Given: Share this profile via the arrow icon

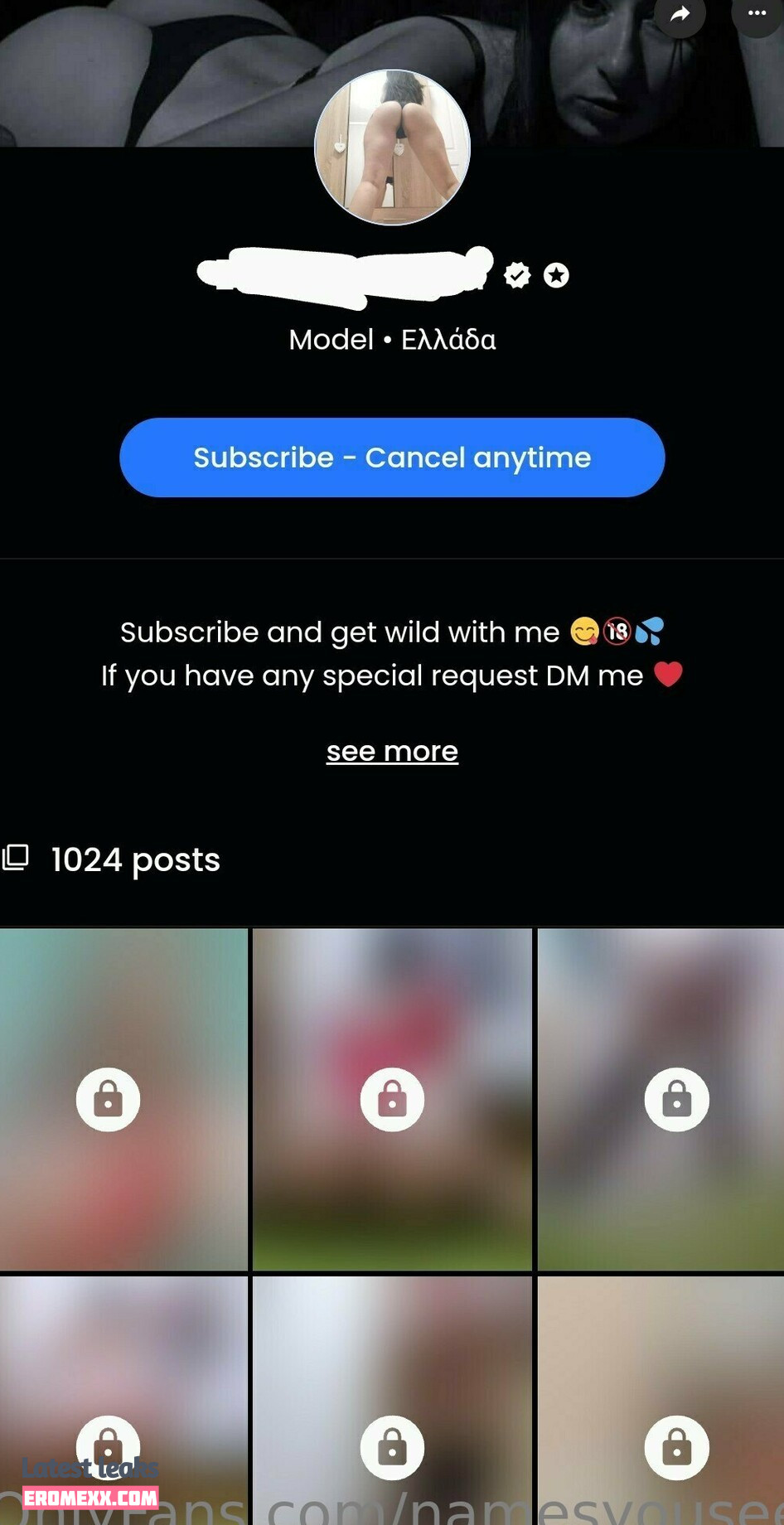Looking at the screenshot, I should coord(680,13).
